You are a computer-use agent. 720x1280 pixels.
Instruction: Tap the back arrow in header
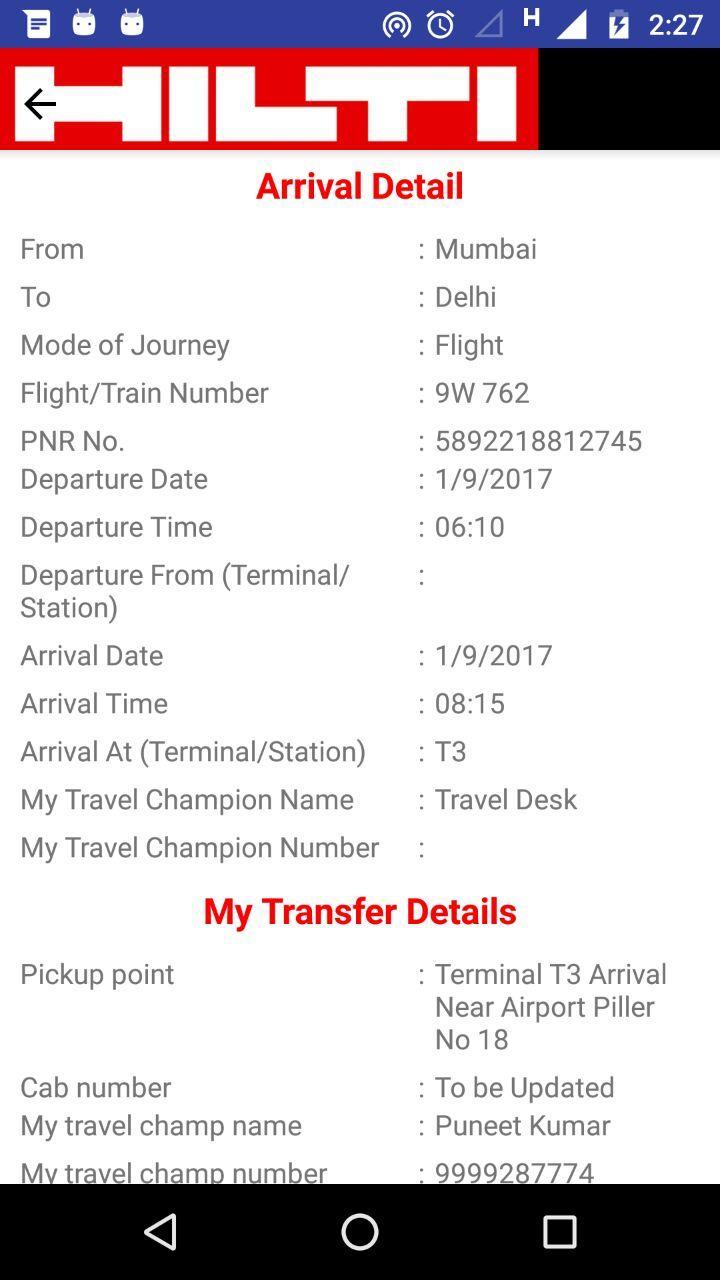click(x=40, y=103)
